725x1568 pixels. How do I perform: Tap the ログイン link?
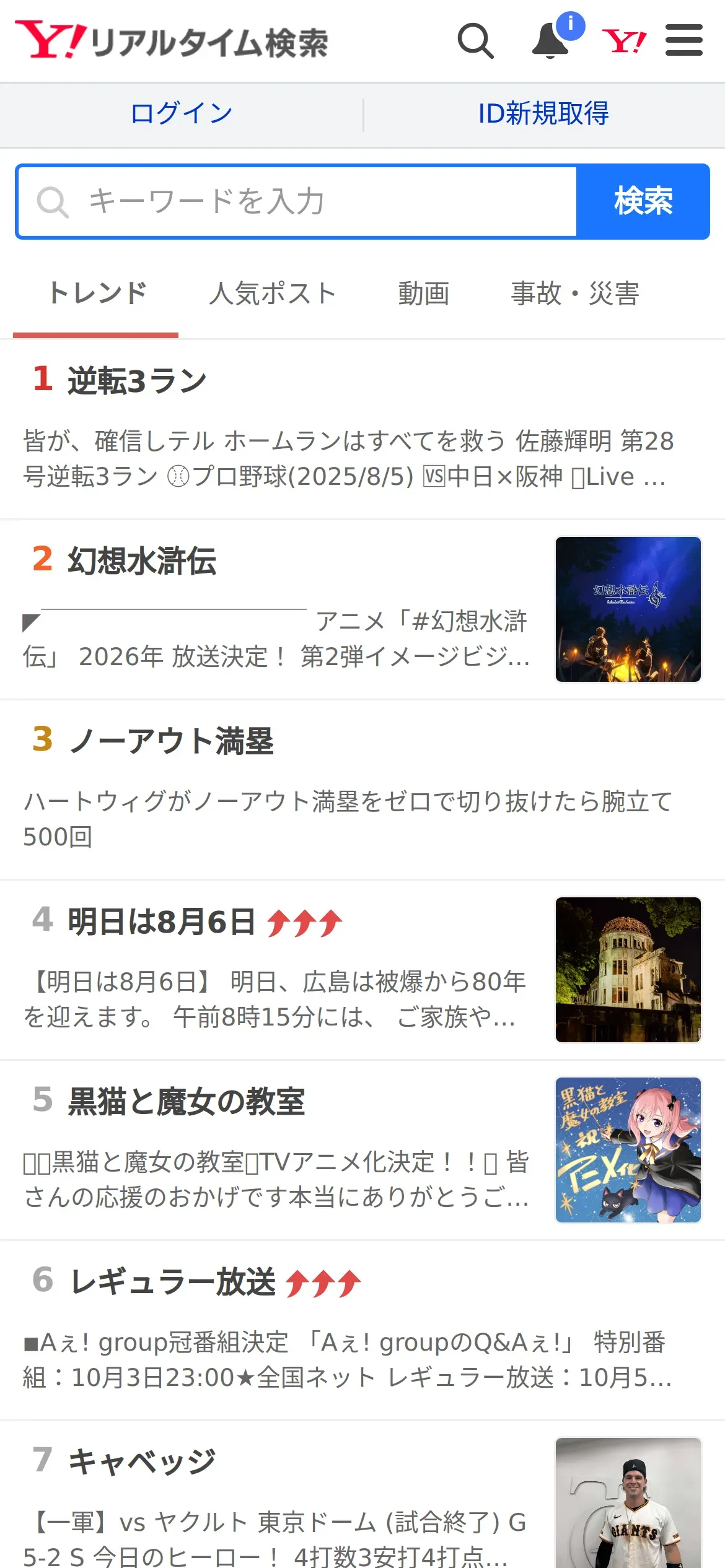(182, 114)
